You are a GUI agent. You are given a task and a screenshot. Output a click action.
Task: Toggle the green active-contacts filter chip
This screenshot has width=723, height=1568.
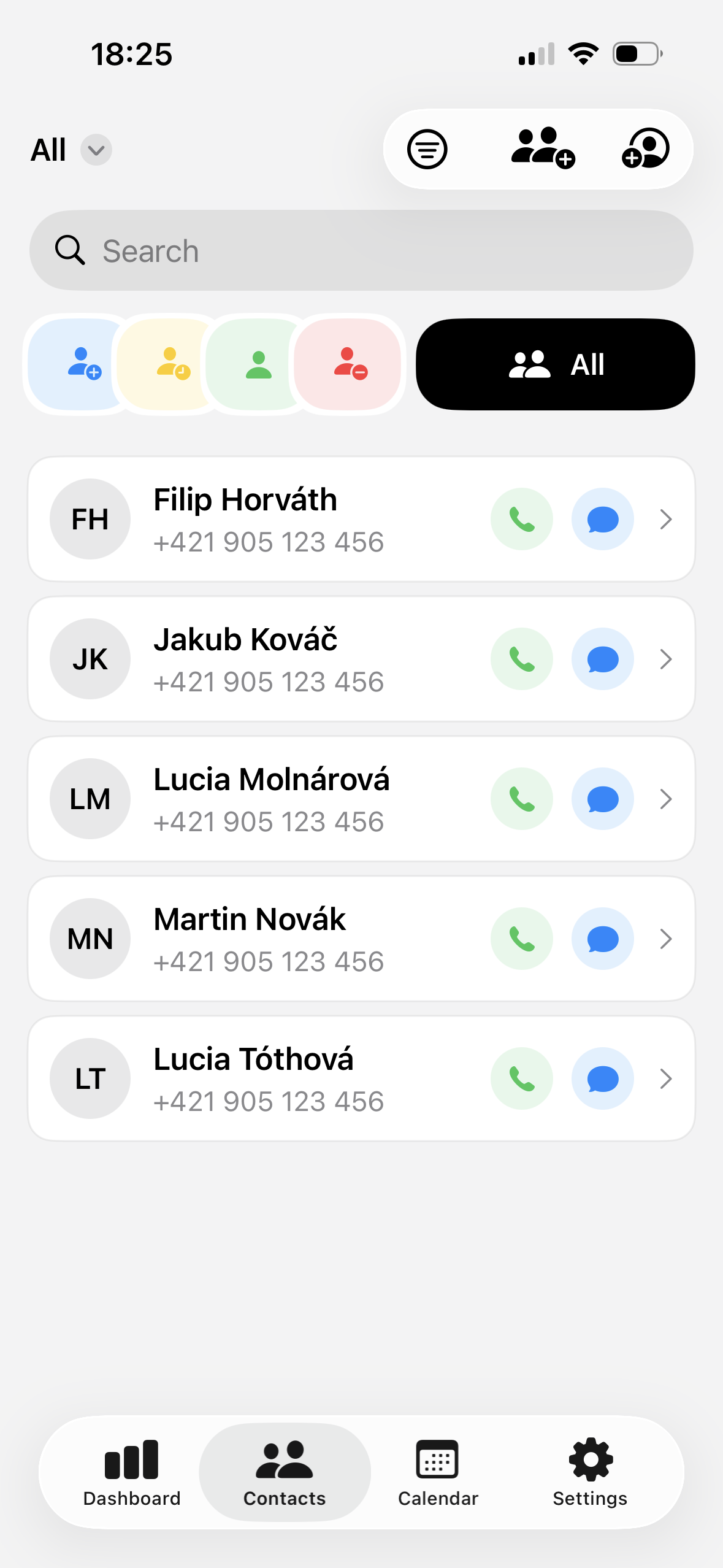click(259, 364)
